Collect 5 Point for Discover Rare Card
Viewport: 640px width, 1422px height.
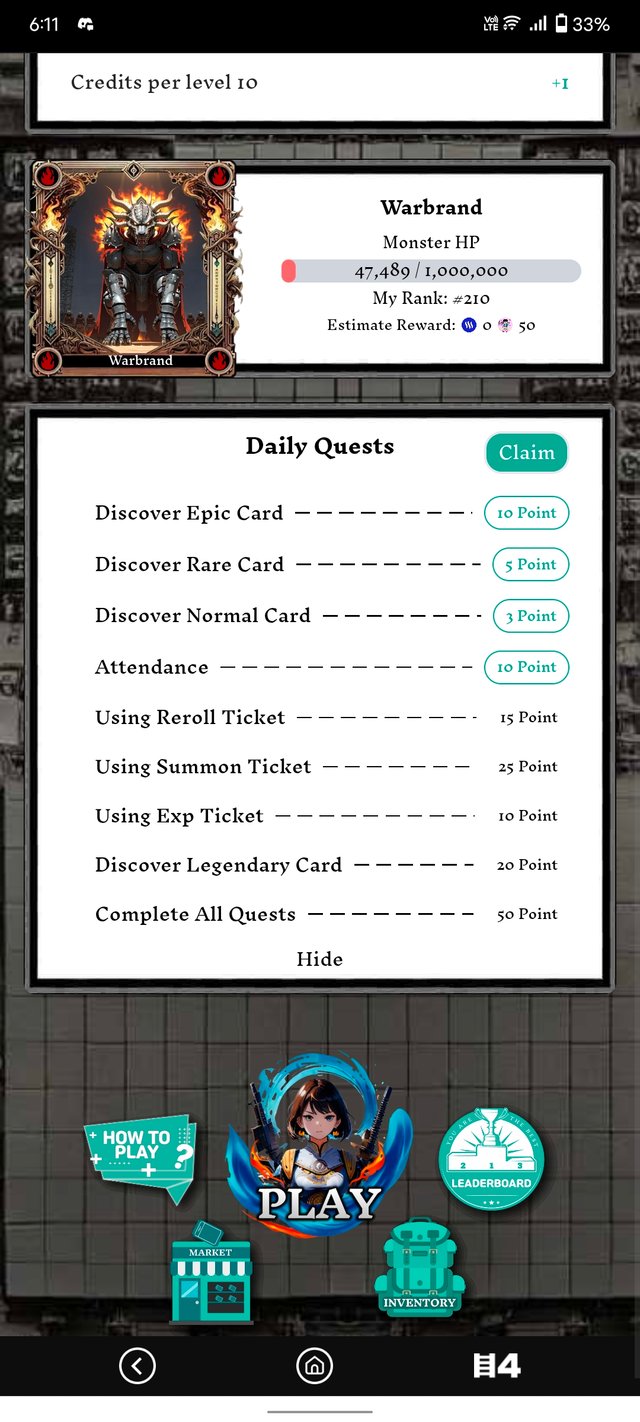pyautogui.click(x=530, y=564)
